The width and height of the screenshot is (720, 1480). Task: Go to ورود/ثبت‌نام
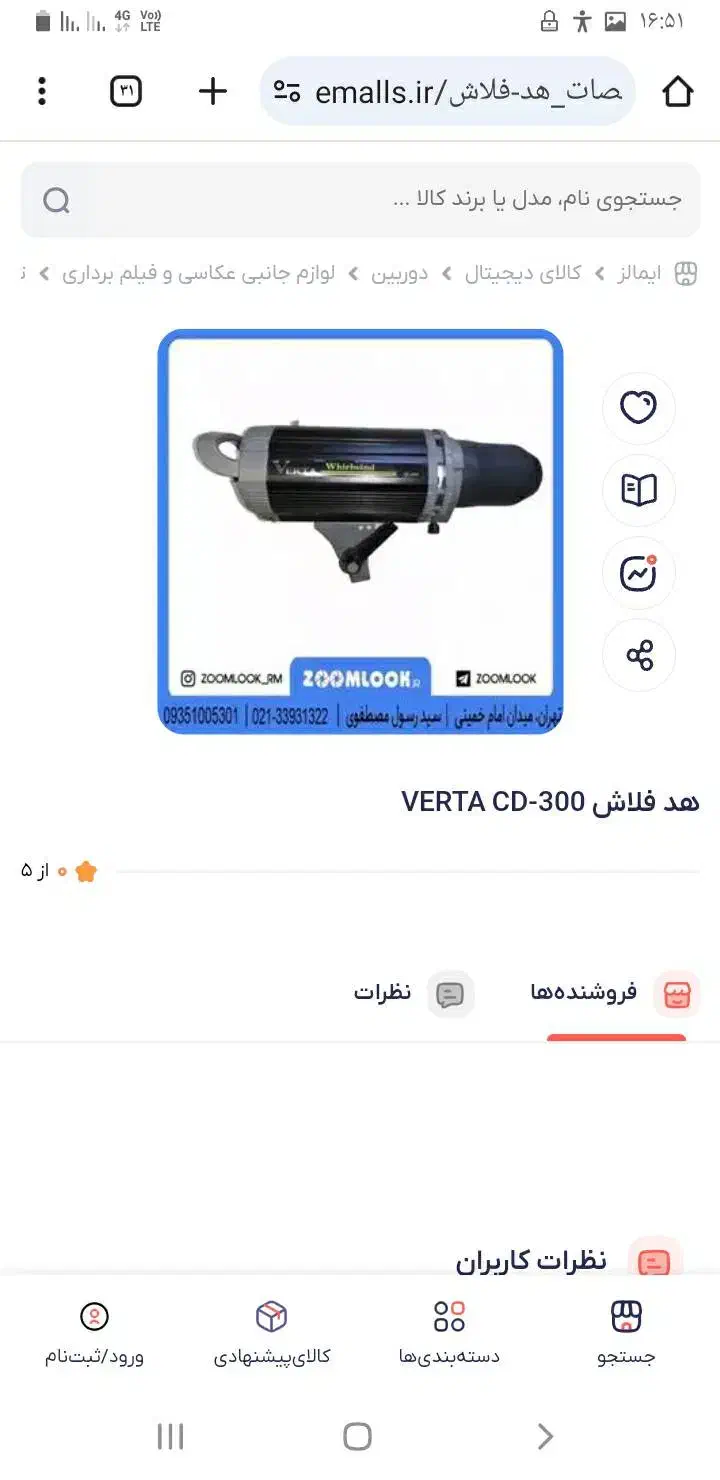(x=94, y=1332)
